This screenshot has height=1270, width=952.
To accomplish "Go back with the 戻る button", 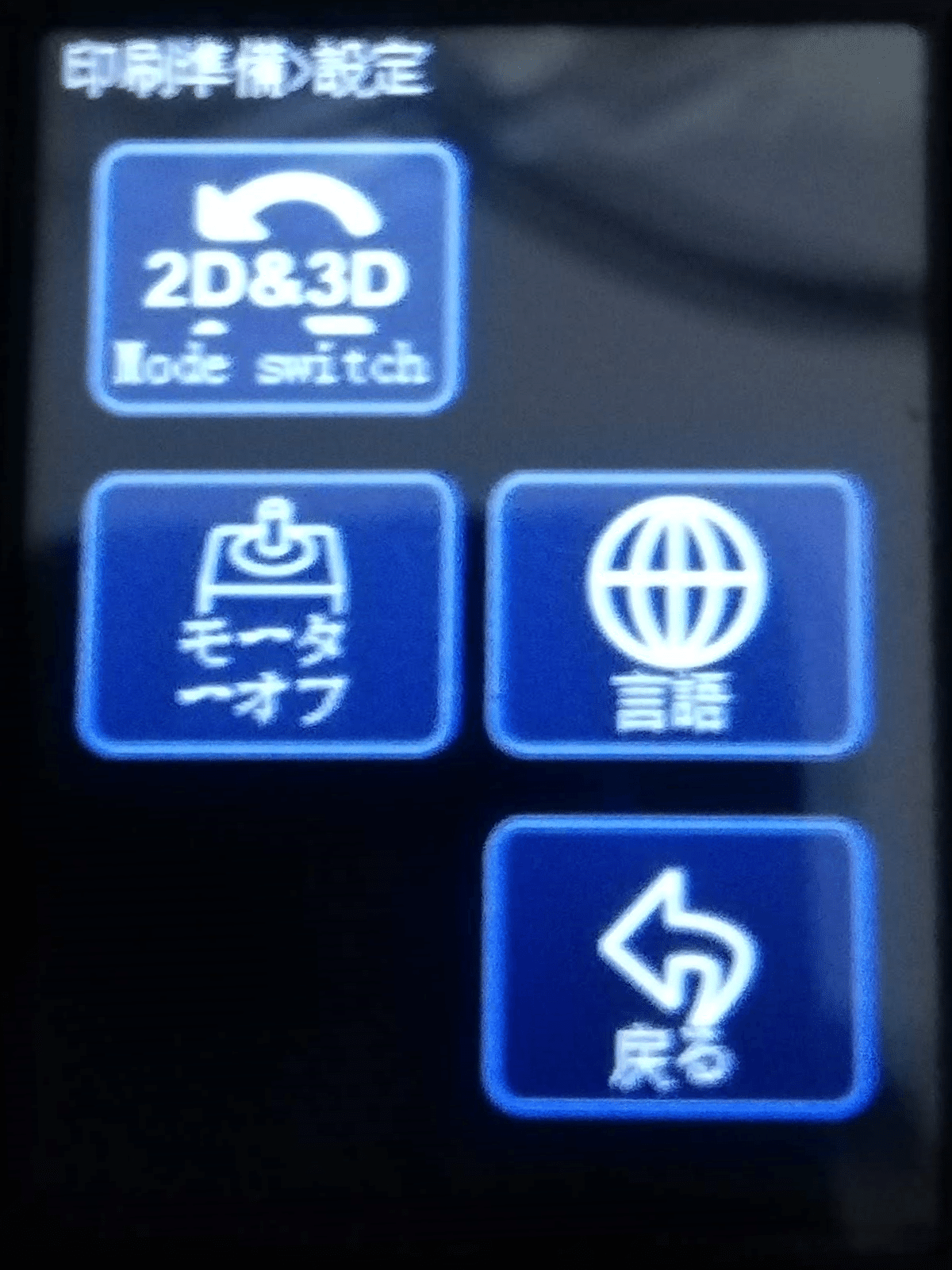I will point(679,969).
